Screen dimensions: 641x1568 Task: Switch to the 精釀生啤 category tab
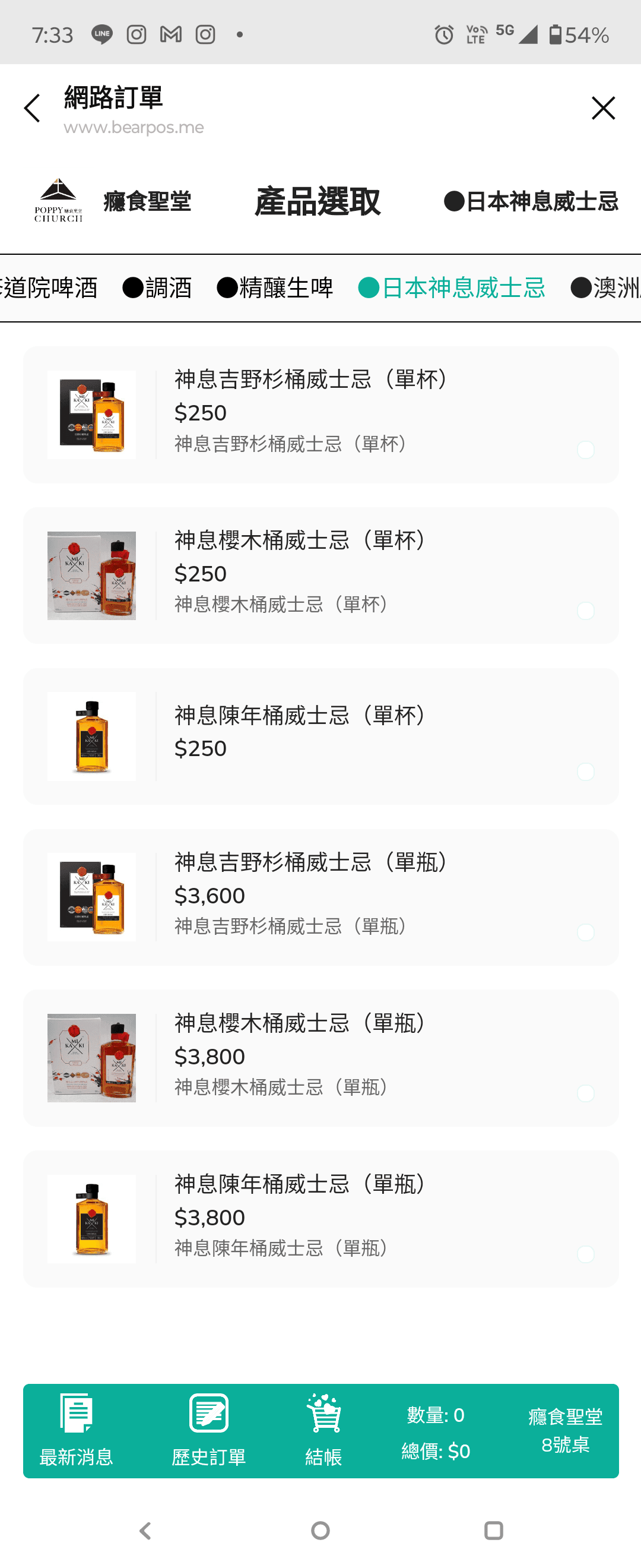[x=275, y=288]
